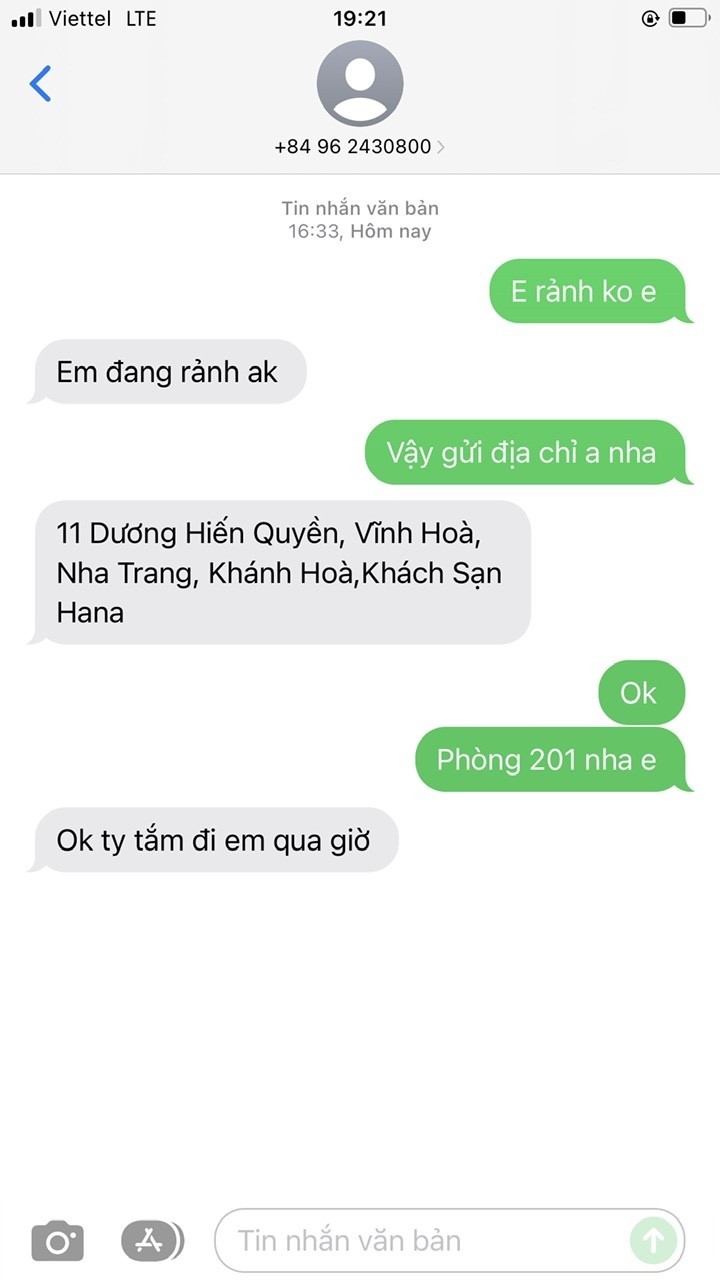Open the App Store apps drawer
Screen dimensions: 720x1280
coord(152,1241)
